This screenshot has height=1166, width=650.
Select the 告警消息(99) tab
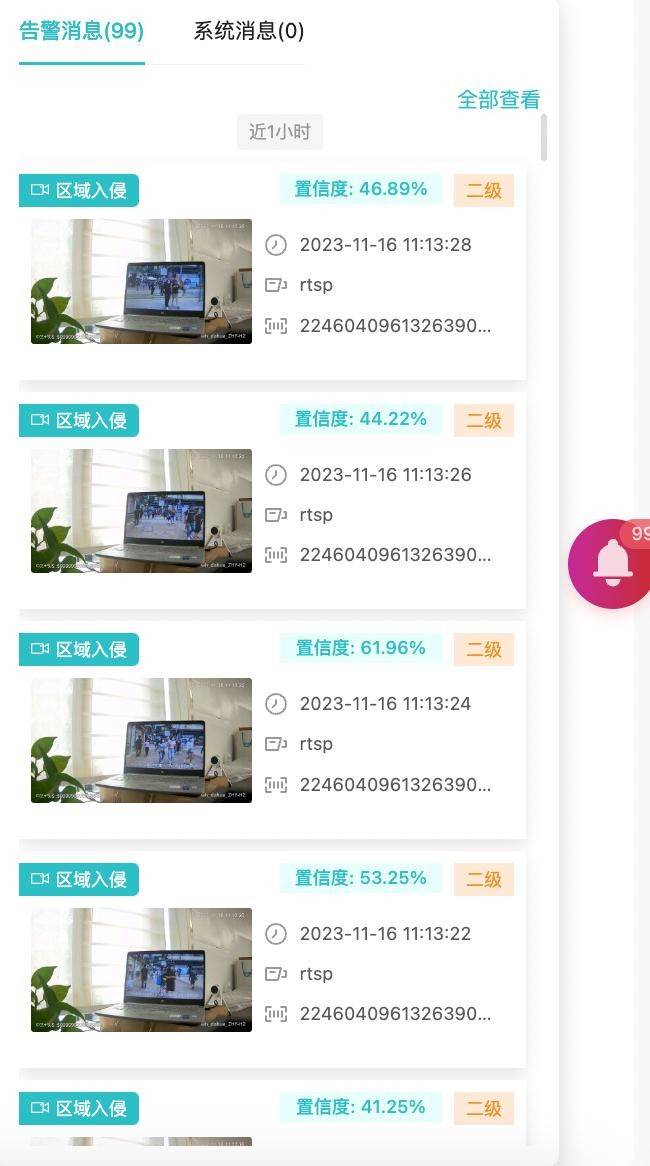(82, 31)
